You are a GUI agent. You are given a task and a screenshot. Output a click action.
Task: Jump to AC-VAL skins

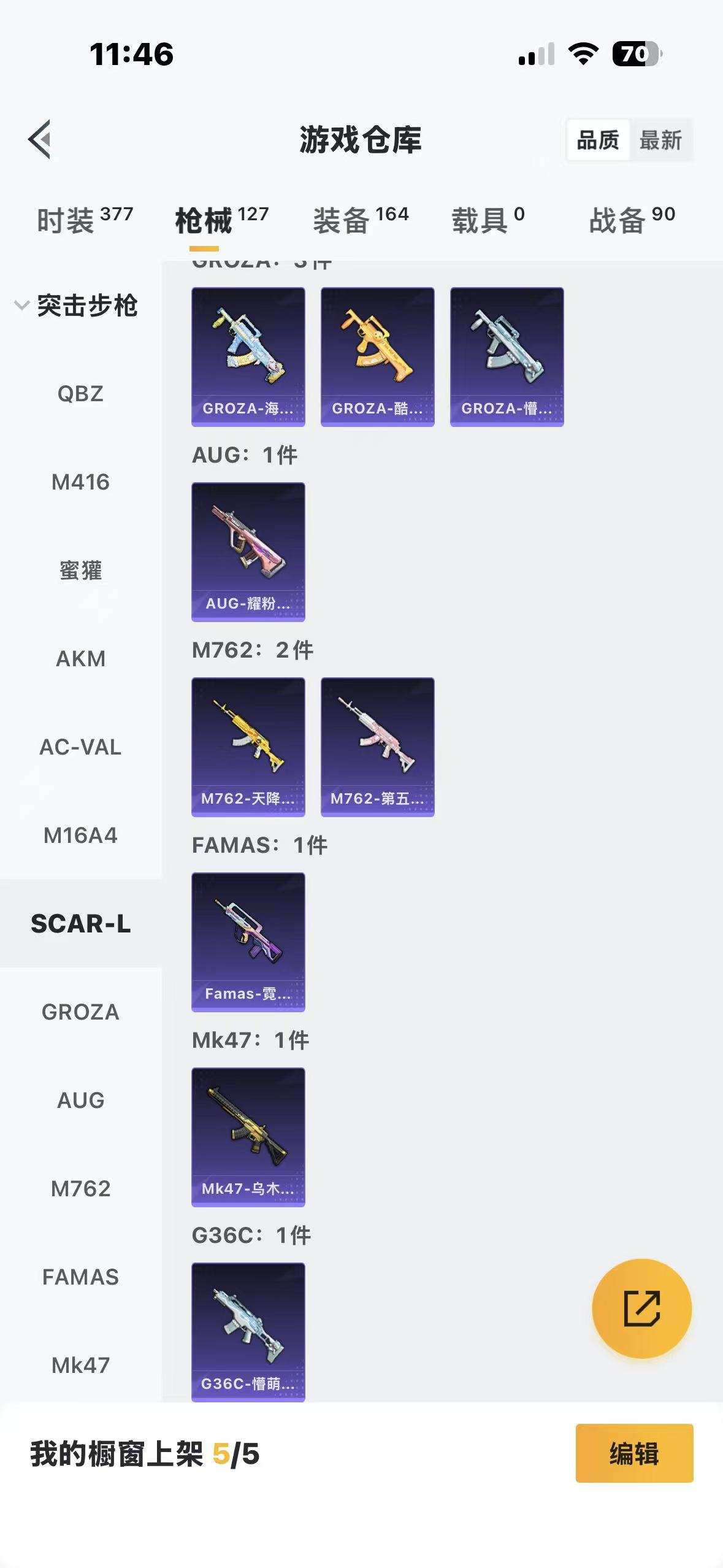tap(80, 747)
